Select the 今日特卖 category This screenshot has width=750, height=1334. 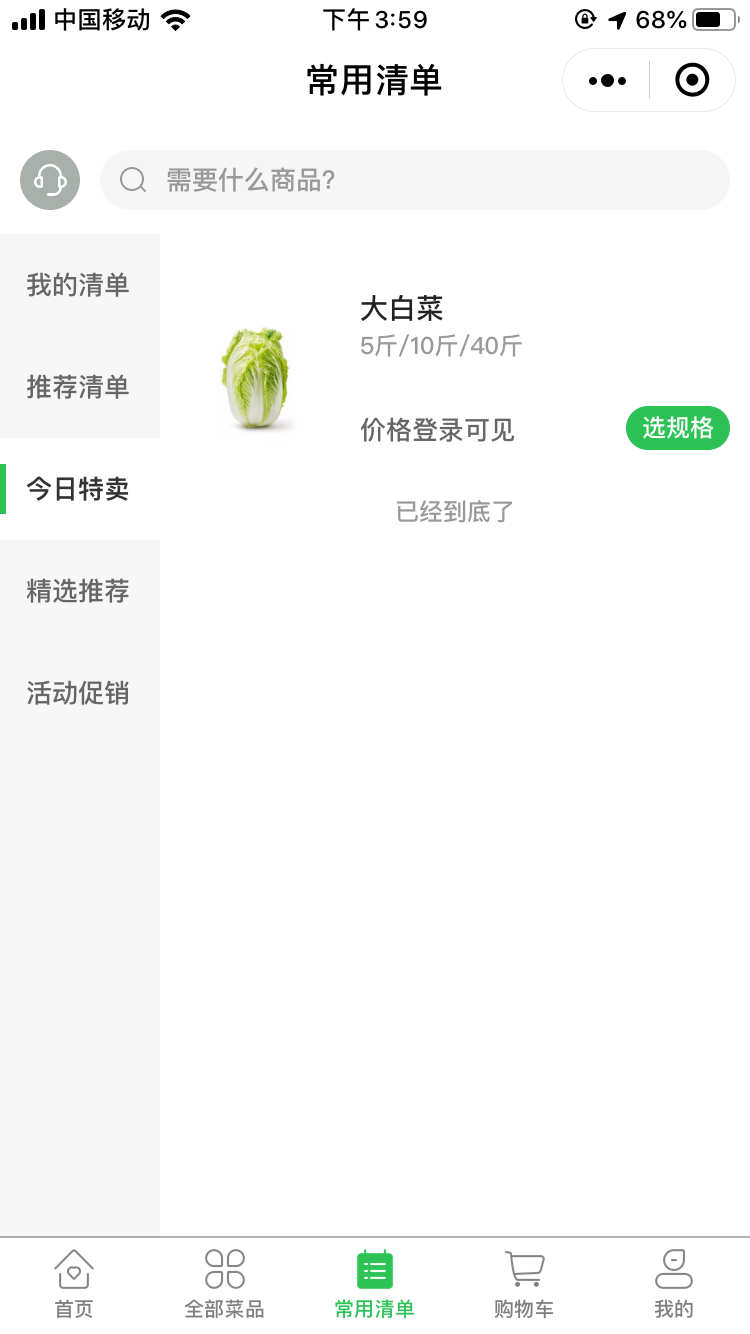tap(78, 489)
